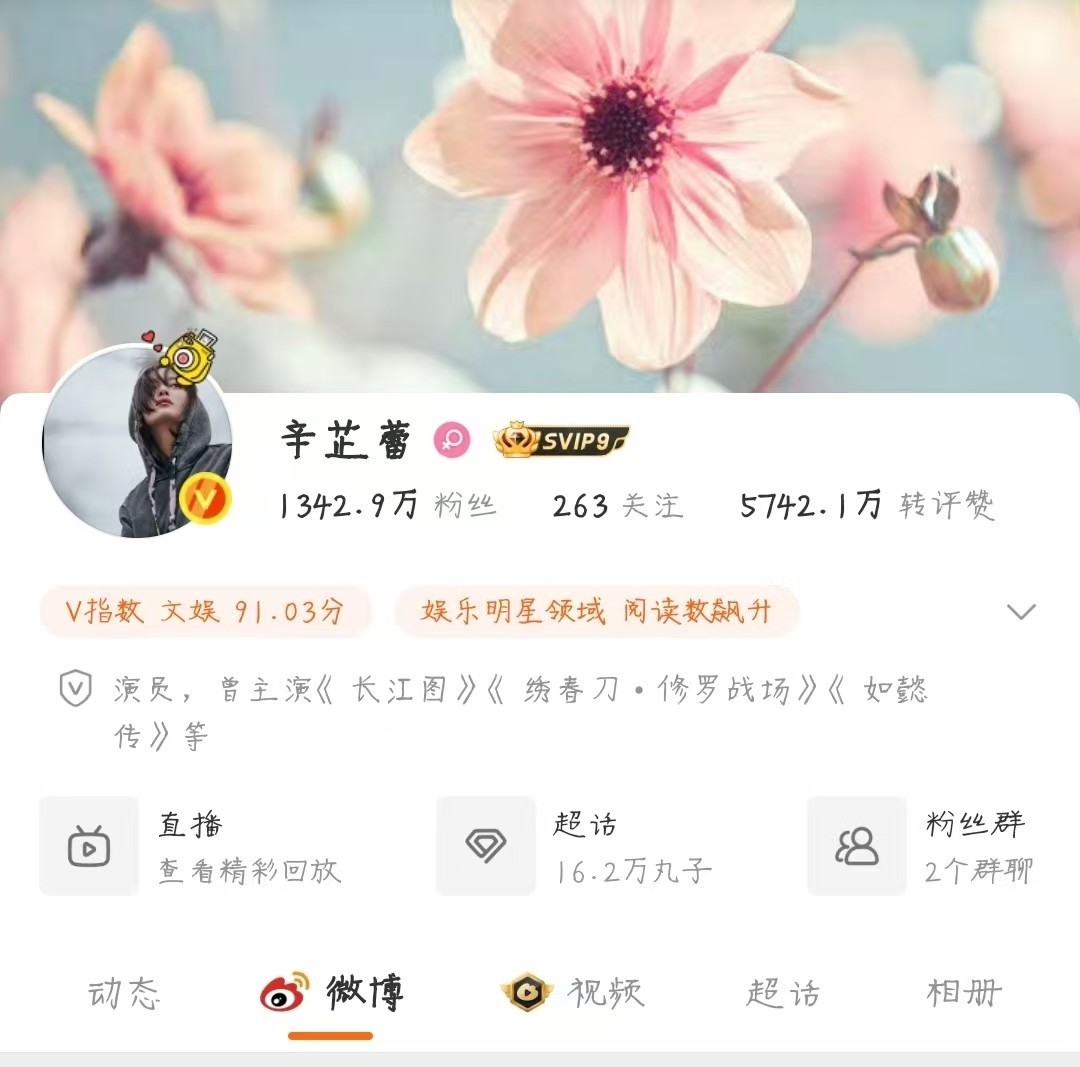This screenshot has height=1067, width=1080.
Task: Open the V指数 文娱 91.03分 chip
Action: click(x=205, y=611)
